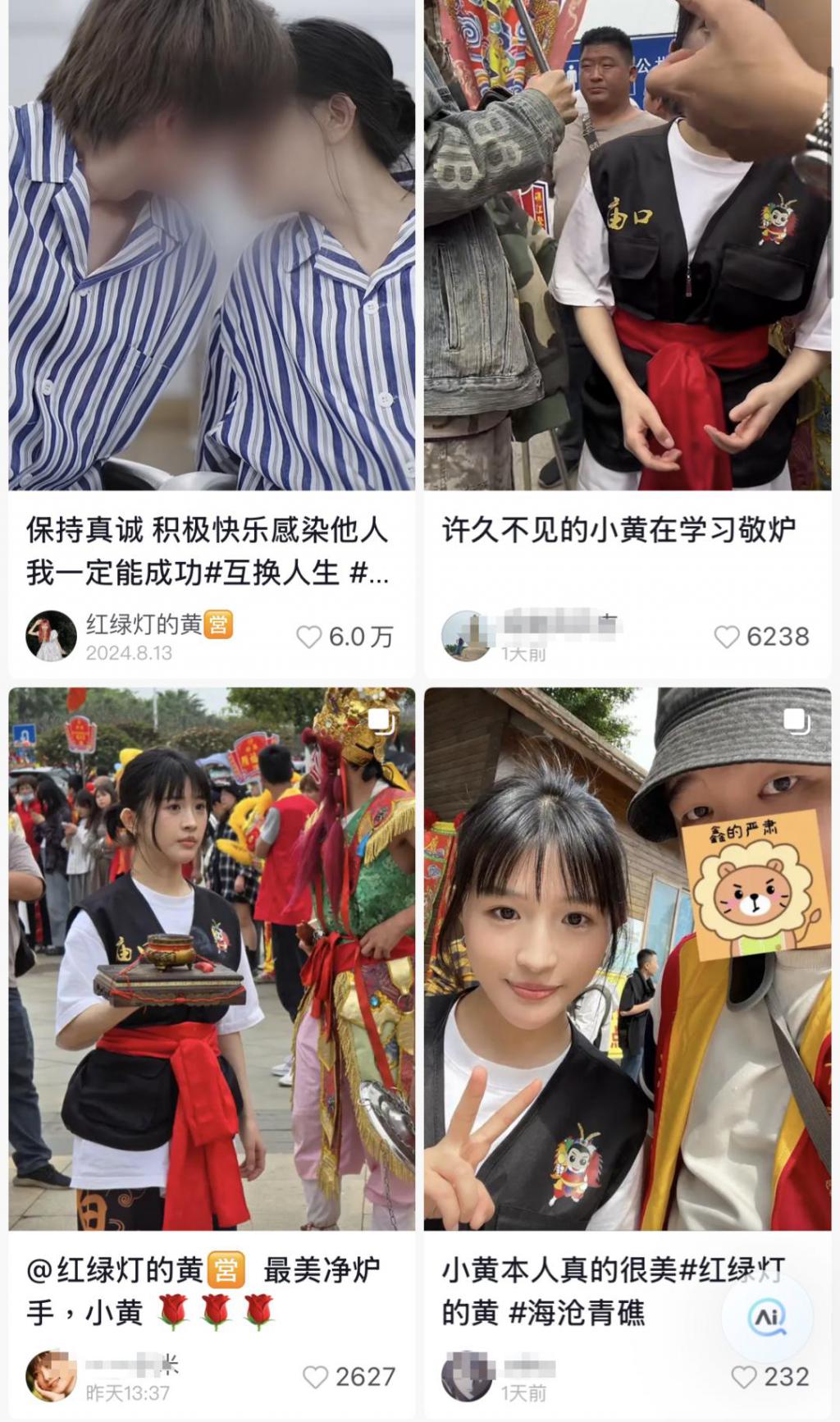Open the 最美净炉手 post with incense burner

[212, 960]
